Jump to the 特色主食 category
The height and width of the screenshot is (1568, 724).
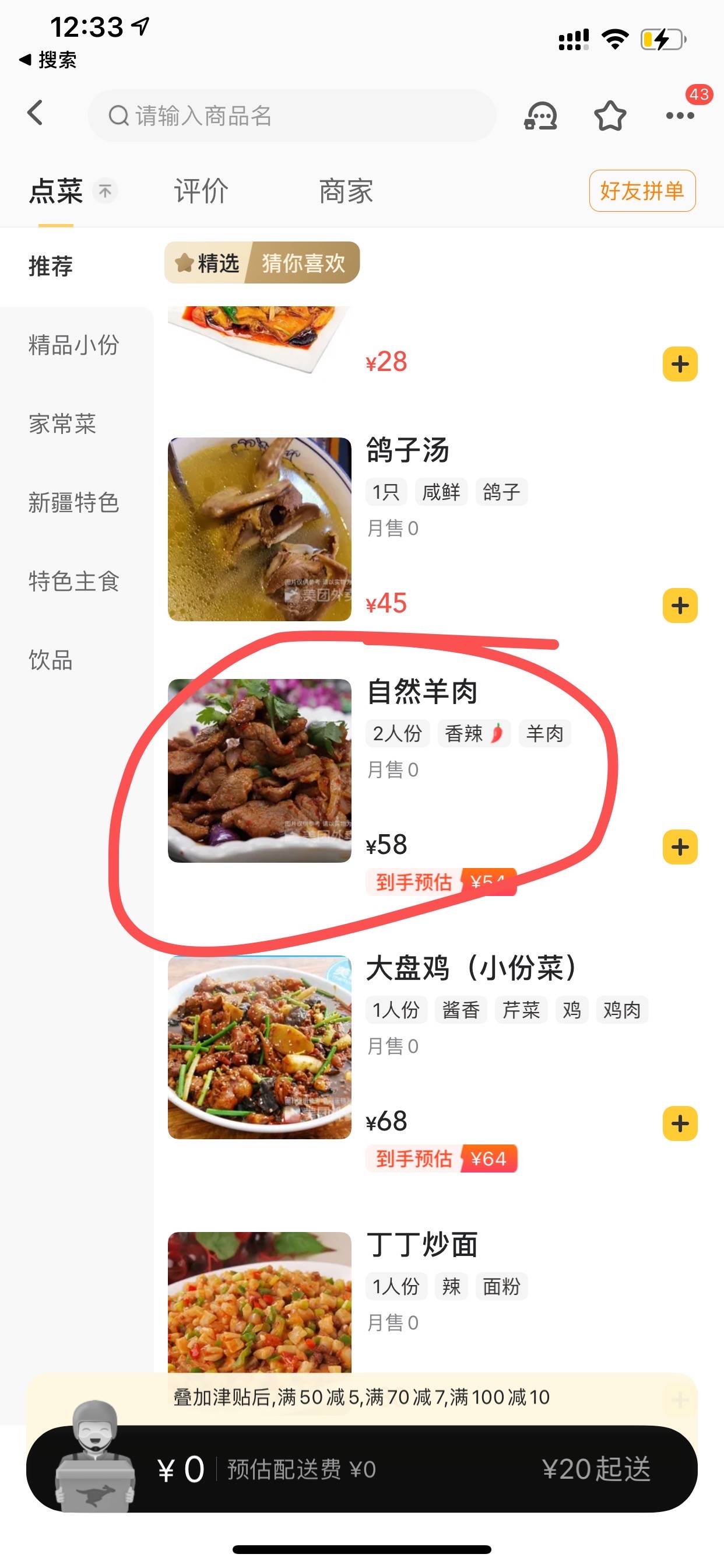[73, 582]
